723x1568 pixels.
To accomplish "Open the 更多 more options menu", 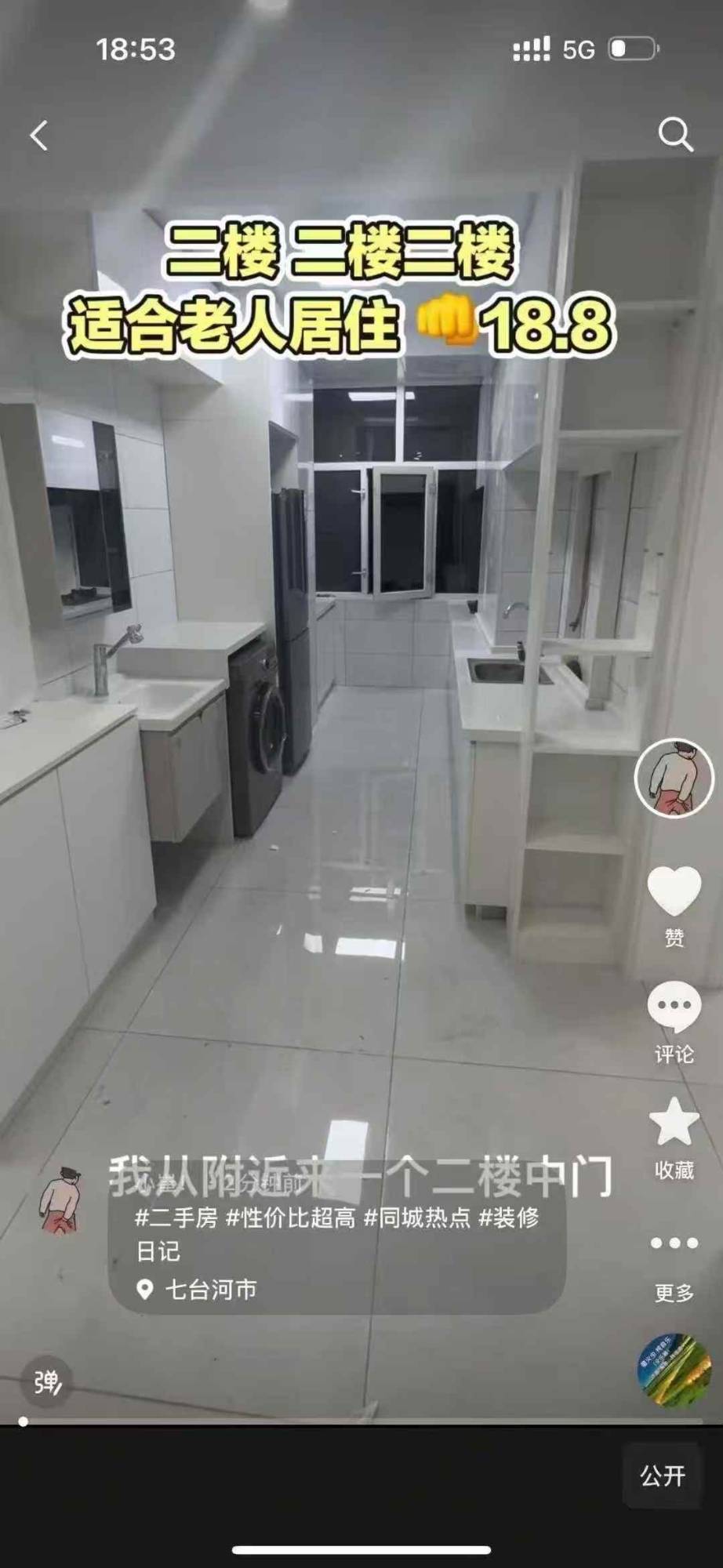I will 674,1244.
